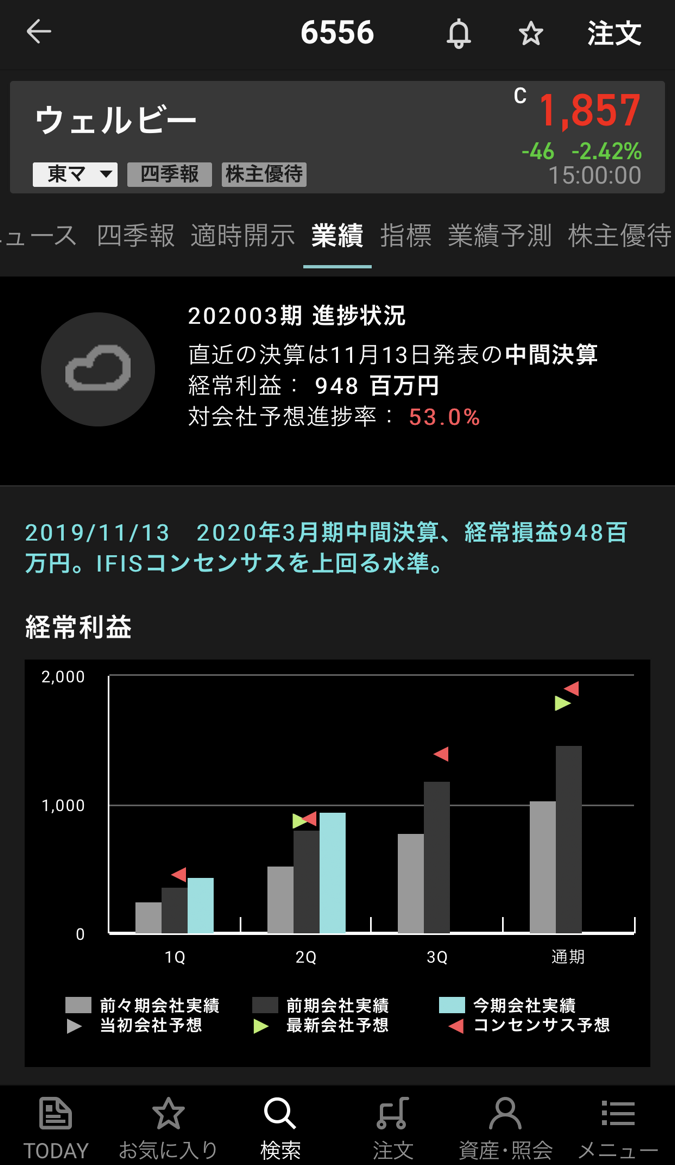
Task: Open the 四季報 chip under ウェルビー
Action: click(169, 174)
